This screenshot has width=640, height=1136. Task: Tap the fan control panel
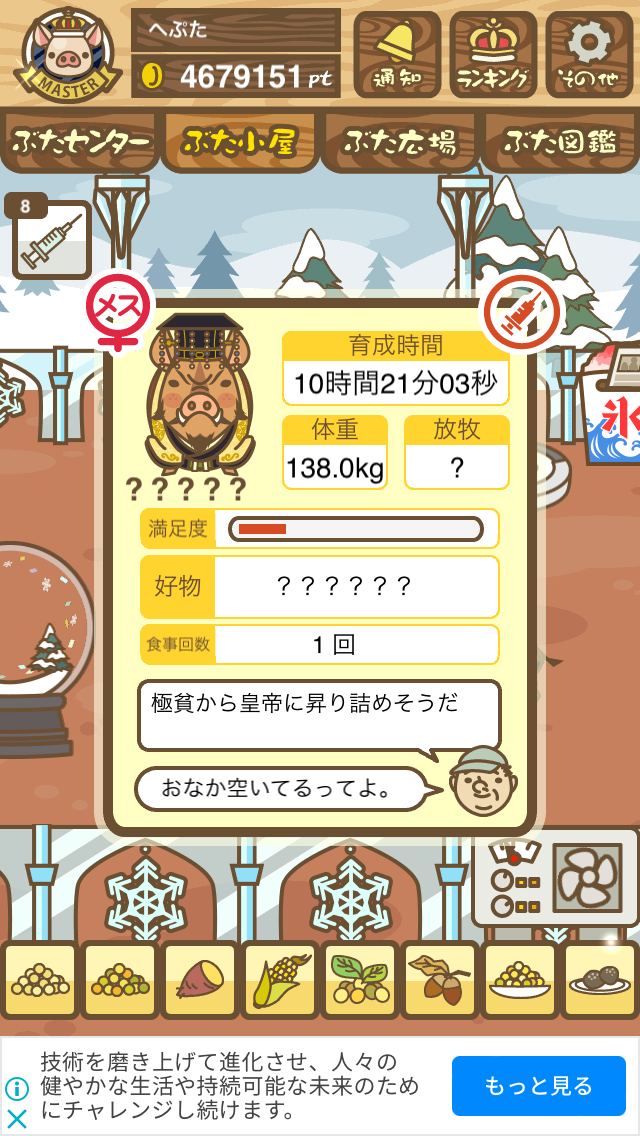[555, 880]
